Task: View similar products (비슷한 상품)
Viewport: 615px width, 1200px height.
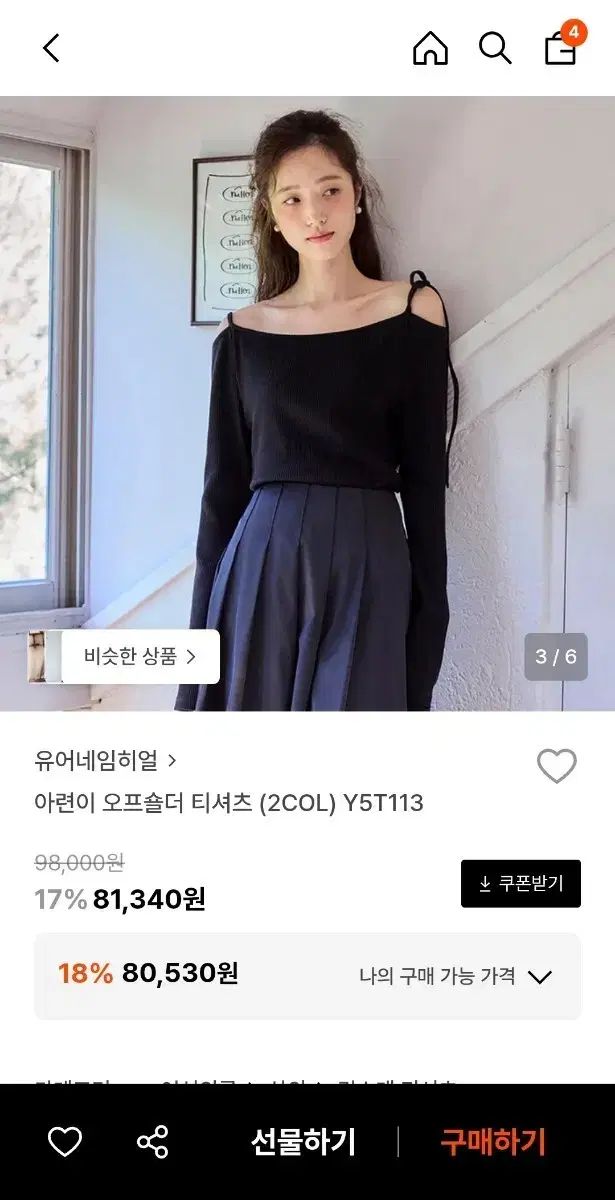Action: [x=139, y=656]
